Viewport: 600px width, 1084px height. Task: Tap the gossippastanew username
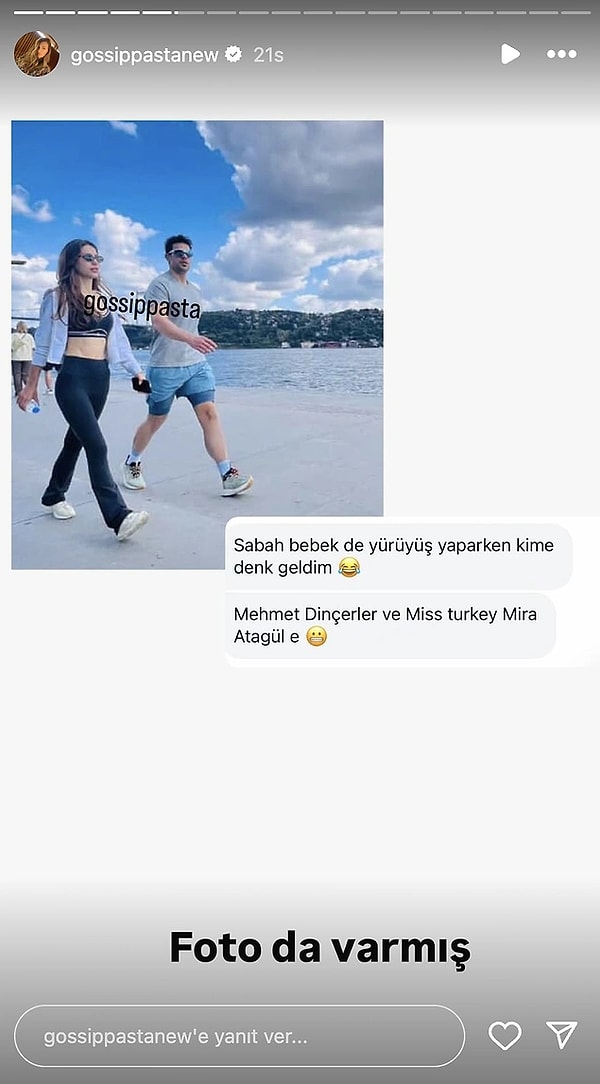click(x=144, y=55)
